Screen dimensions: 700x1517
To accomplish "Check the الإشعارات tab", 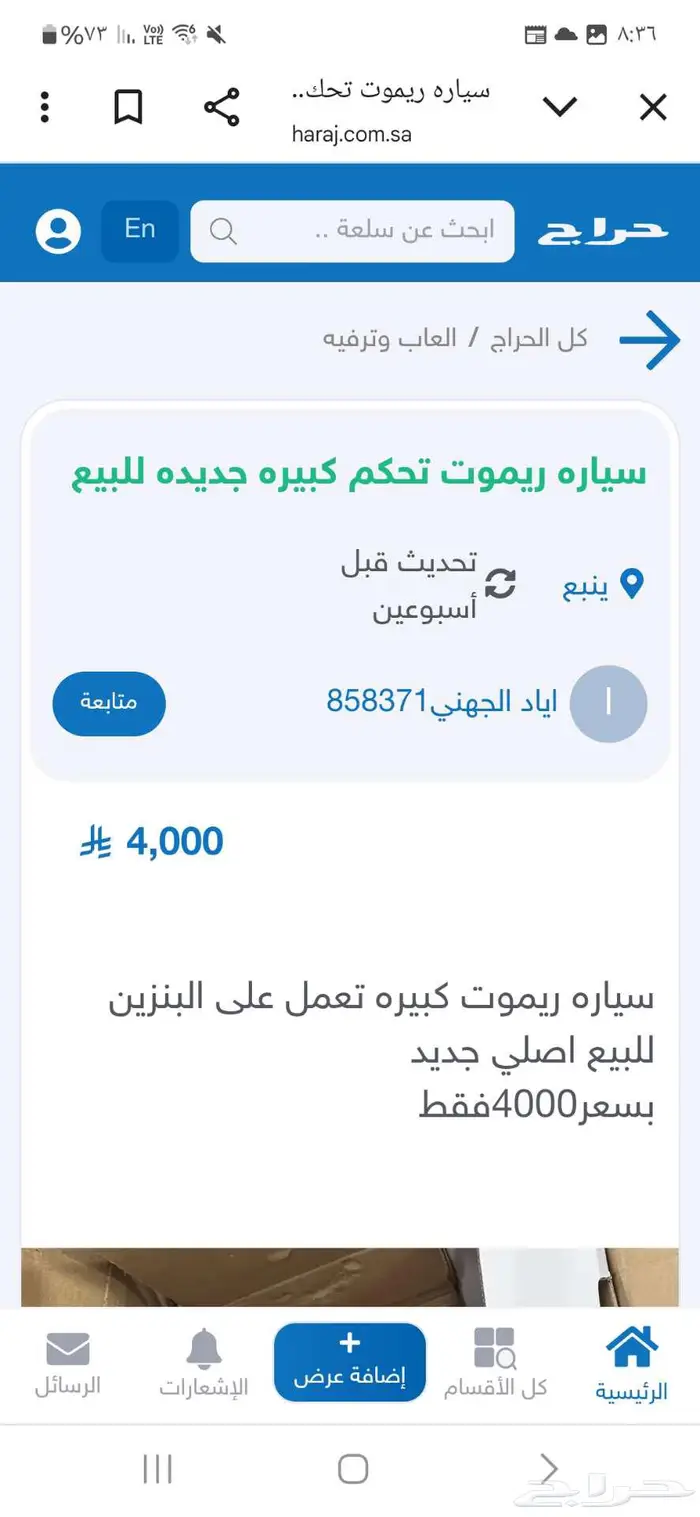I will pos(204,1364).
